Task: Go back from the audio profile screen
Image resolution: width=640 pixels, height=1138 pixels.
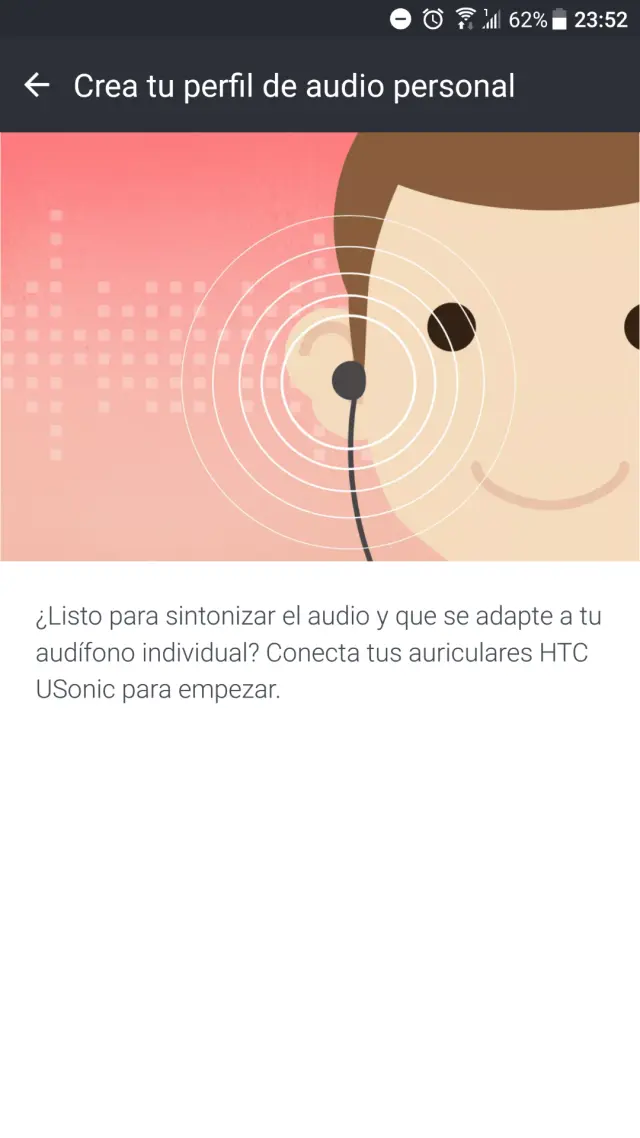Action: 37,86
